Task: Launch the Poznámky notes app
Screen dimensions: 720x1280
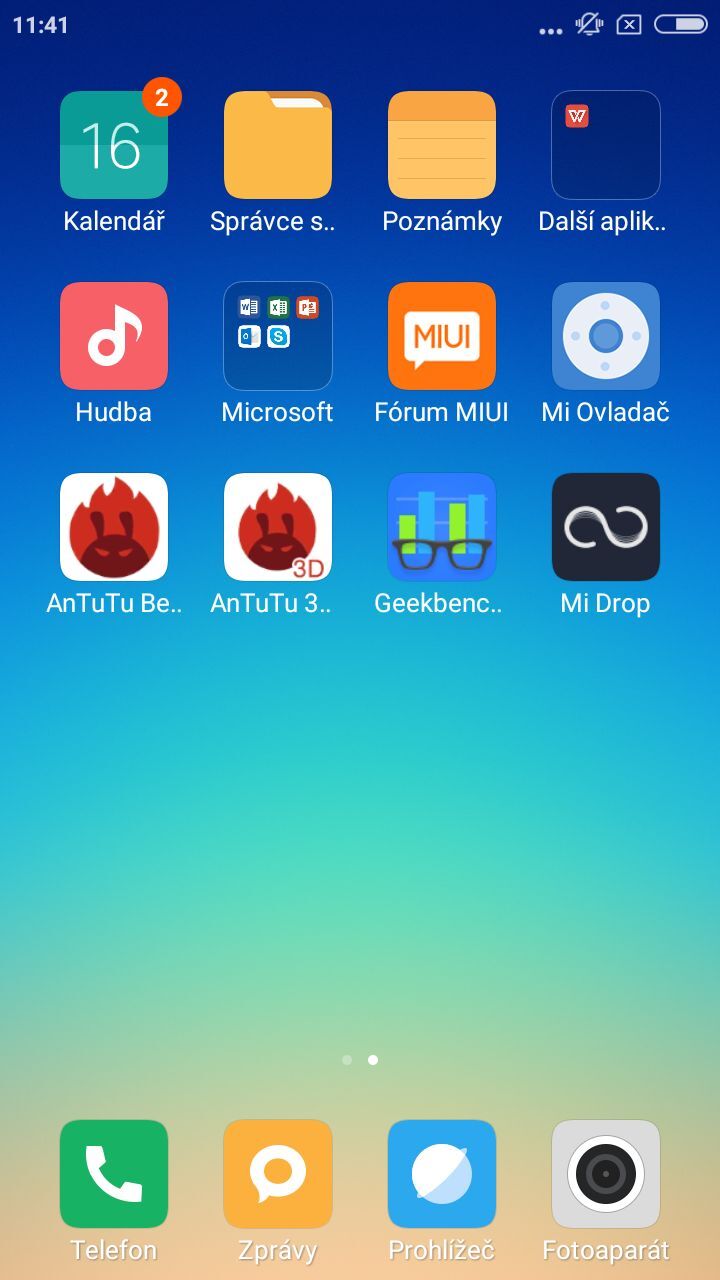Action: tap(441, 145)
